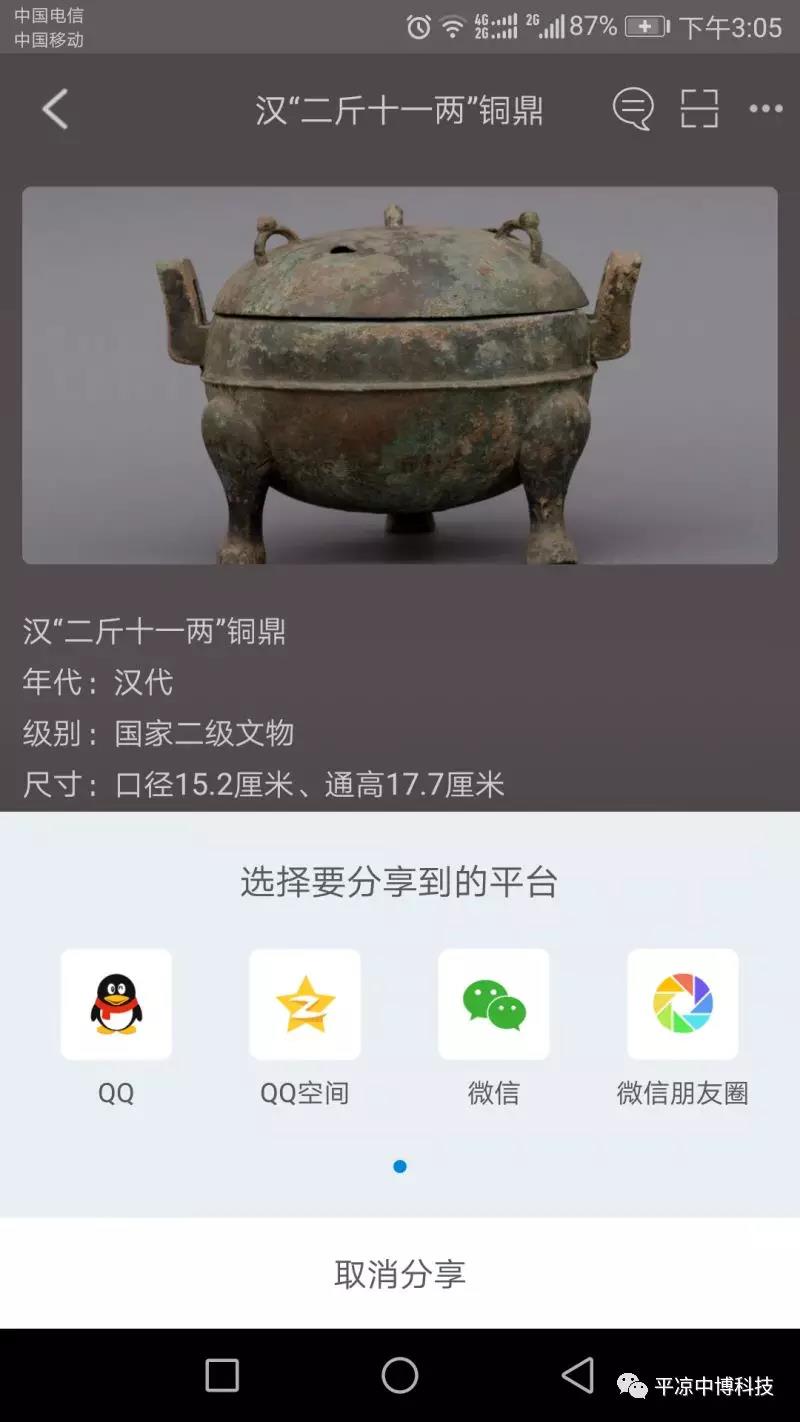Go back using the top-left arrow
Screen dimensions: 800x1422
pyautogui.click(x=56, y=109)
